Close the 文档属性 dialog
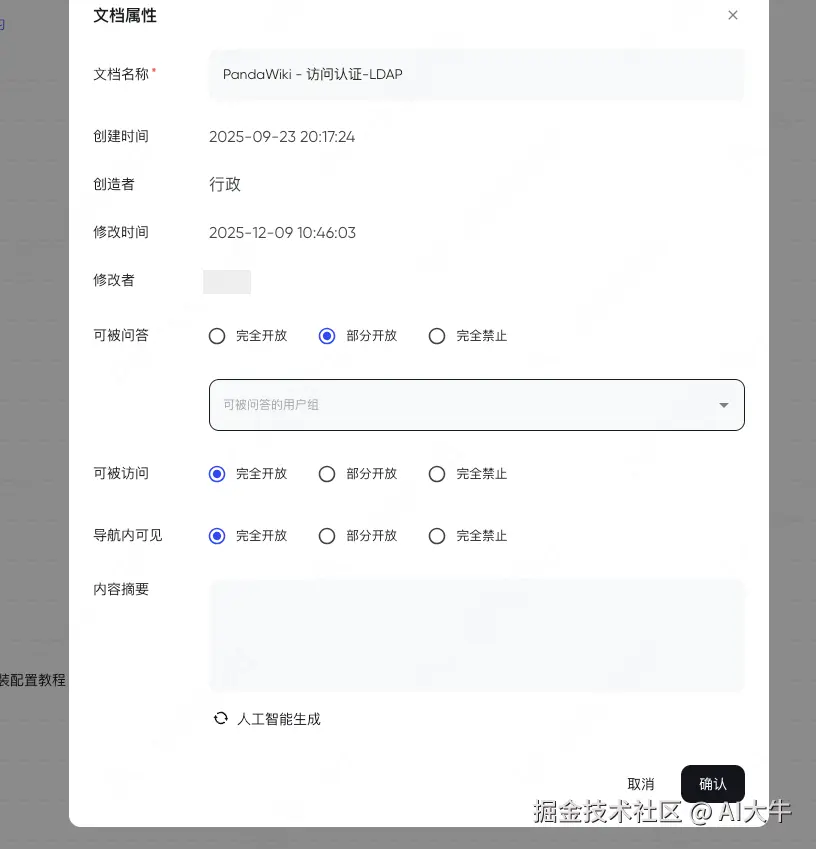The image size is (816, 849). pyautogui.click(x=733, y=15)
